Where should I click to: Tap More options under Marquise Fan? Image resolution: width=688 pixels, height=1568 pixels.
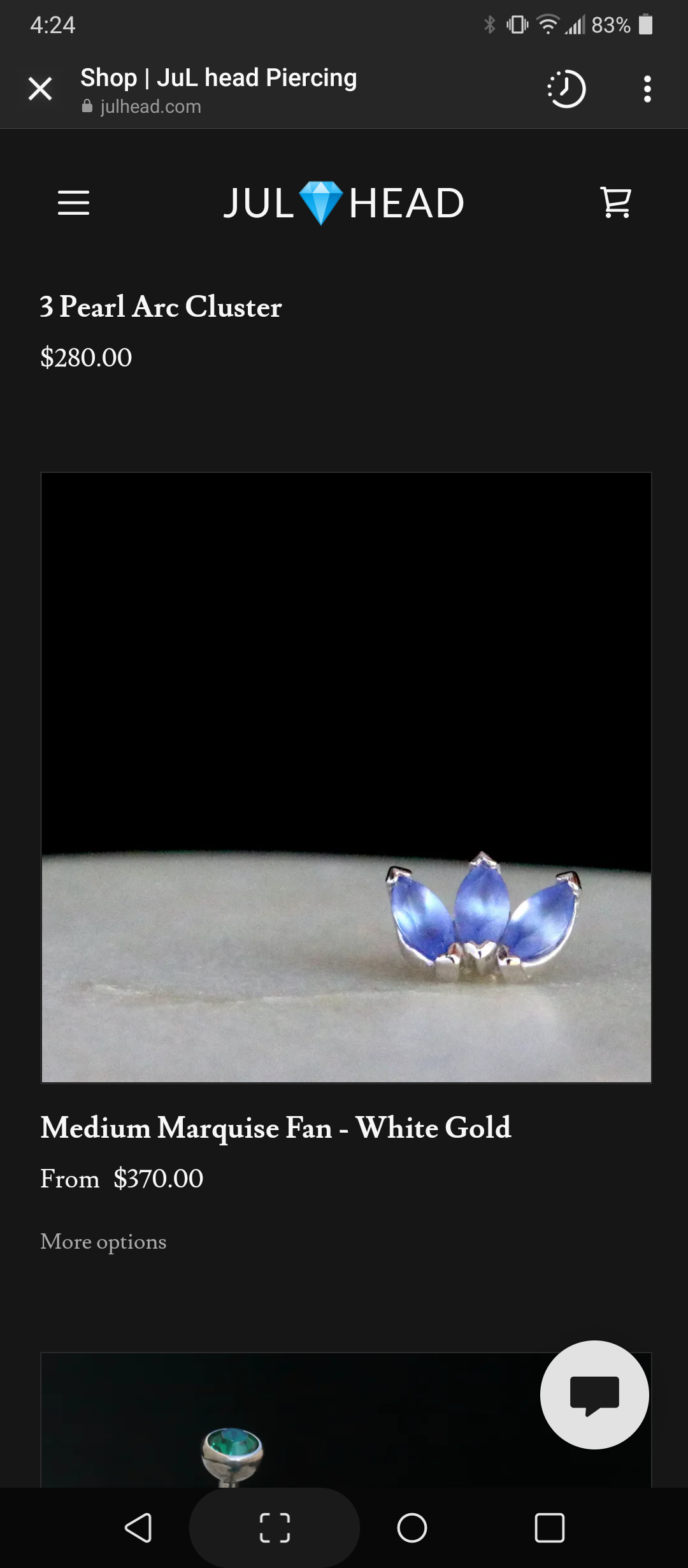click(x=103, y=1242)
